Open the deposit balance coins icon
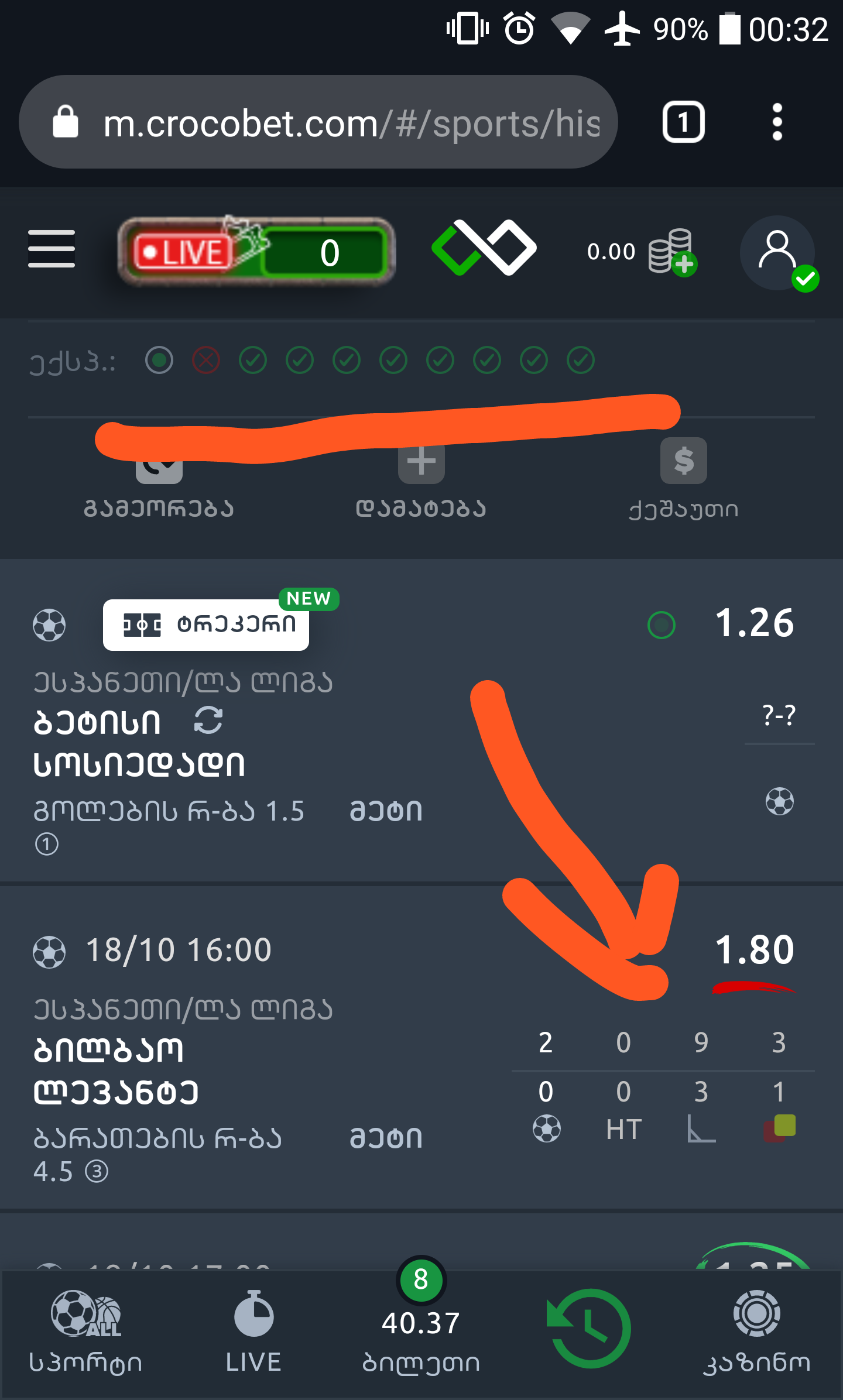 pyautogui.click(x=672, y=252)
